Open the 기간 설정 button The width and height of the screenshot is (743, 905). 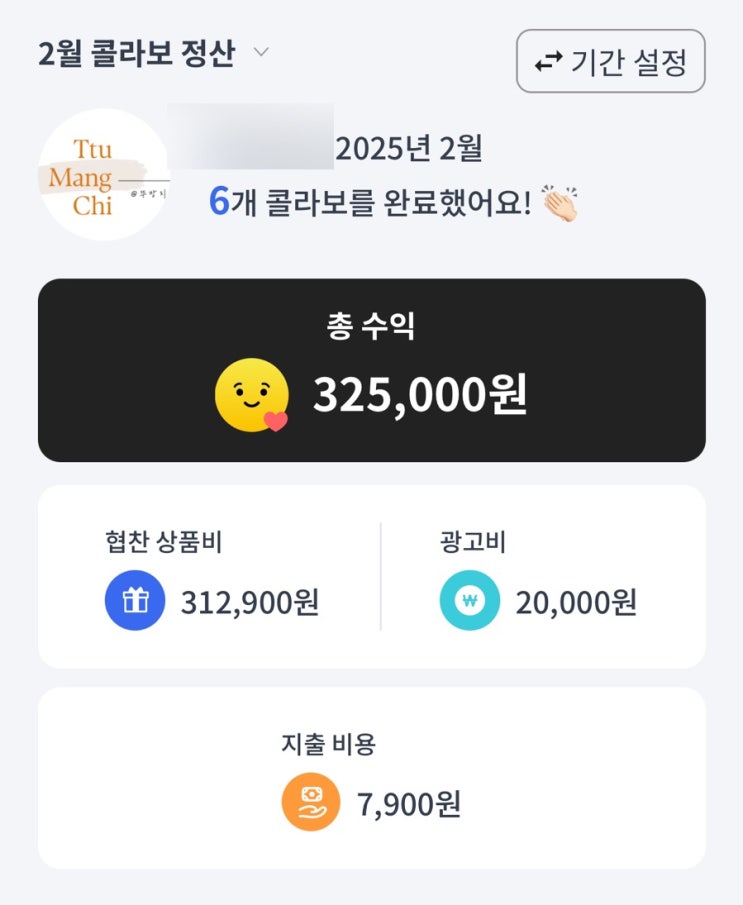[x=610, y=61]
